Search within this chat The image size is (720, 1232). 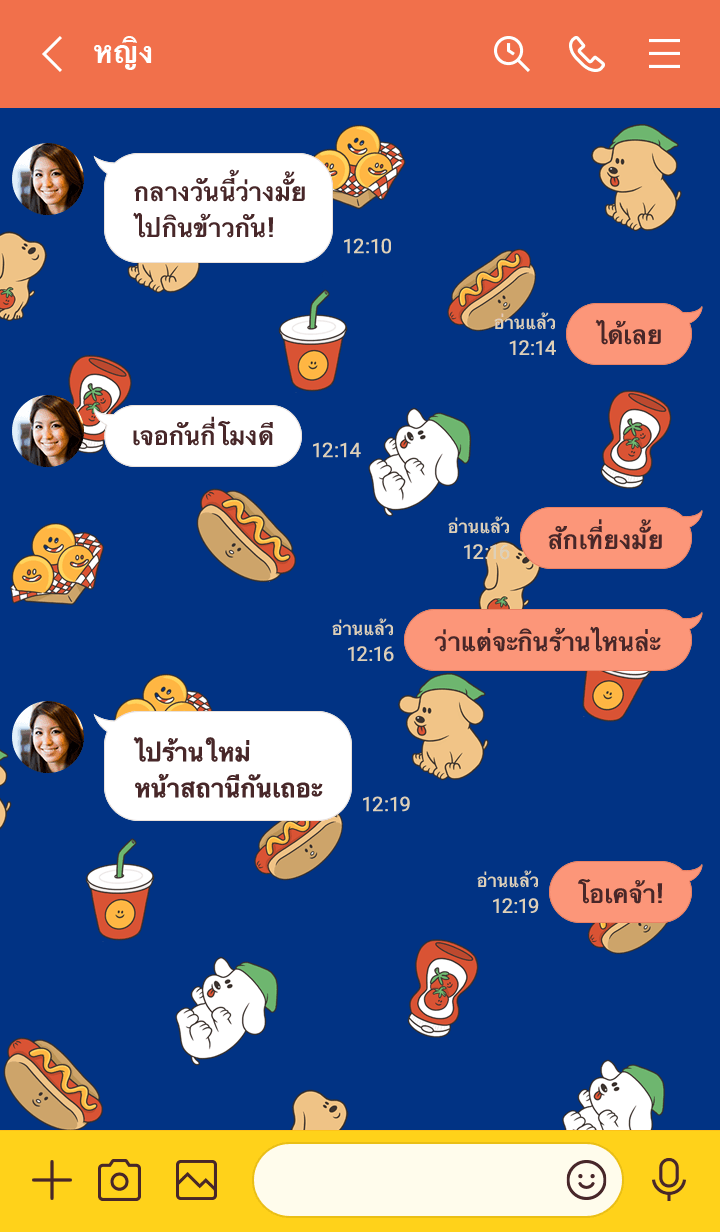tap(511, 54)
